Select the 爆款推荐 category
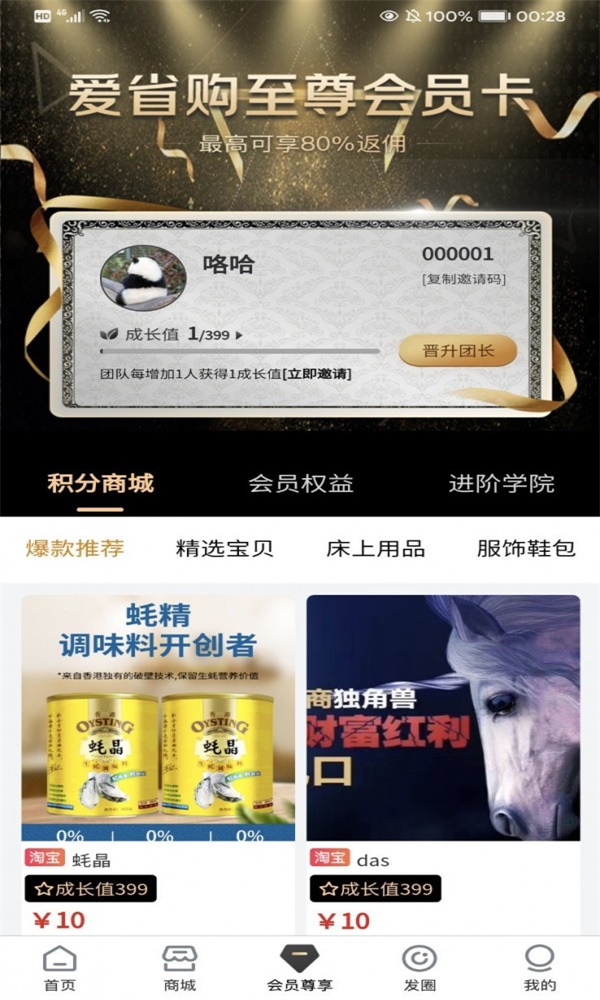 click(x=75, y=548)
